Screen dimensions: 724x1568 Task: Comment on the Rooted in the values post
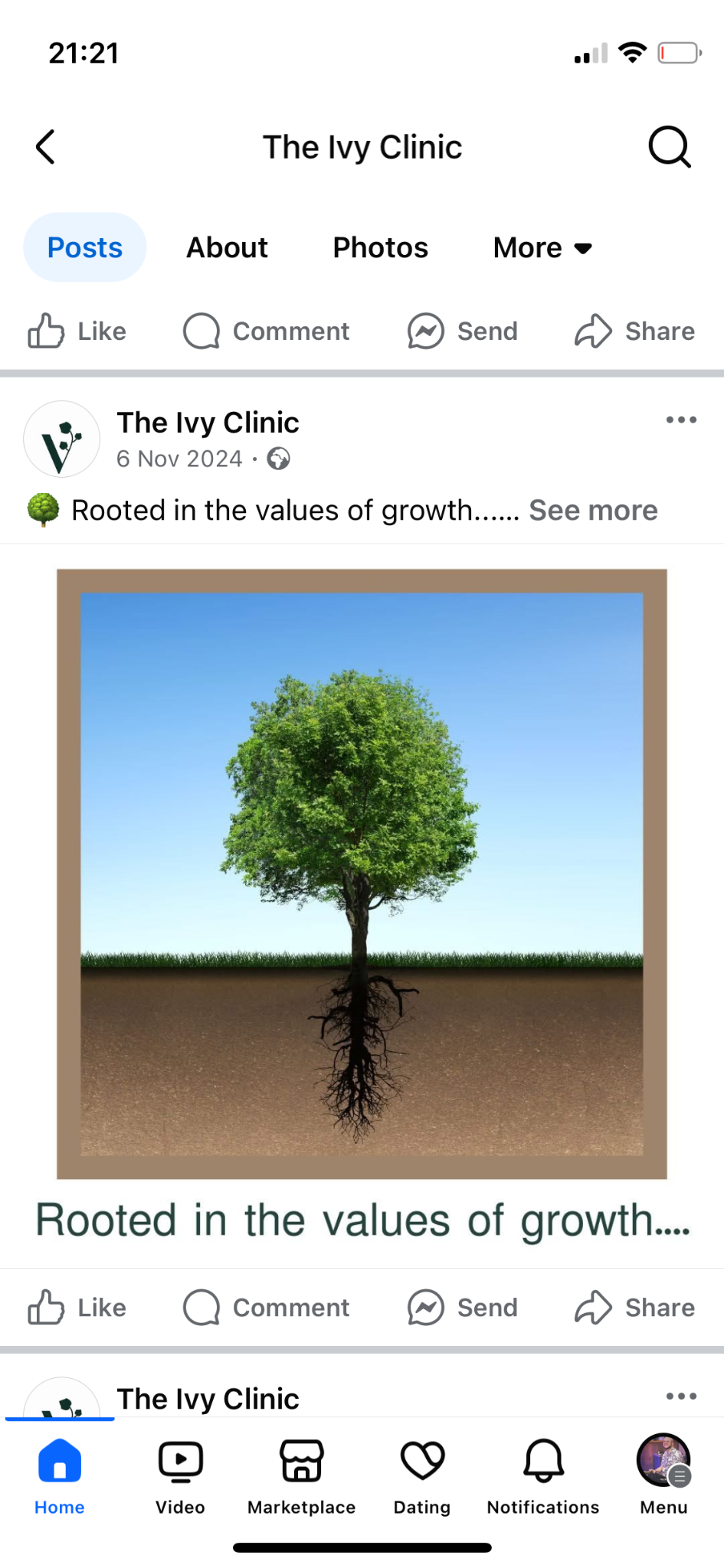[267, 1308]
